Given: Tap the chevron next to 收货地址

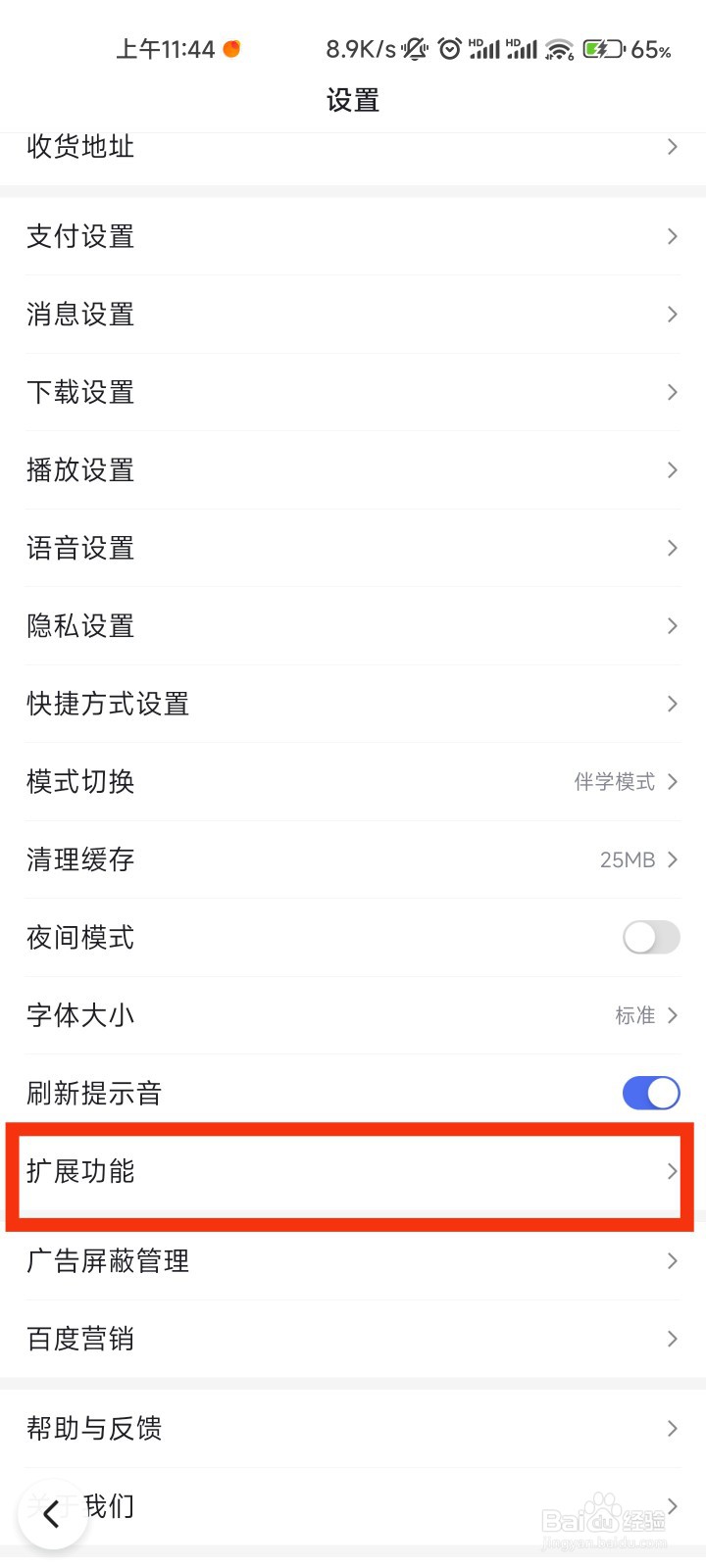Looking at the screenshot, I should (672, 146).
